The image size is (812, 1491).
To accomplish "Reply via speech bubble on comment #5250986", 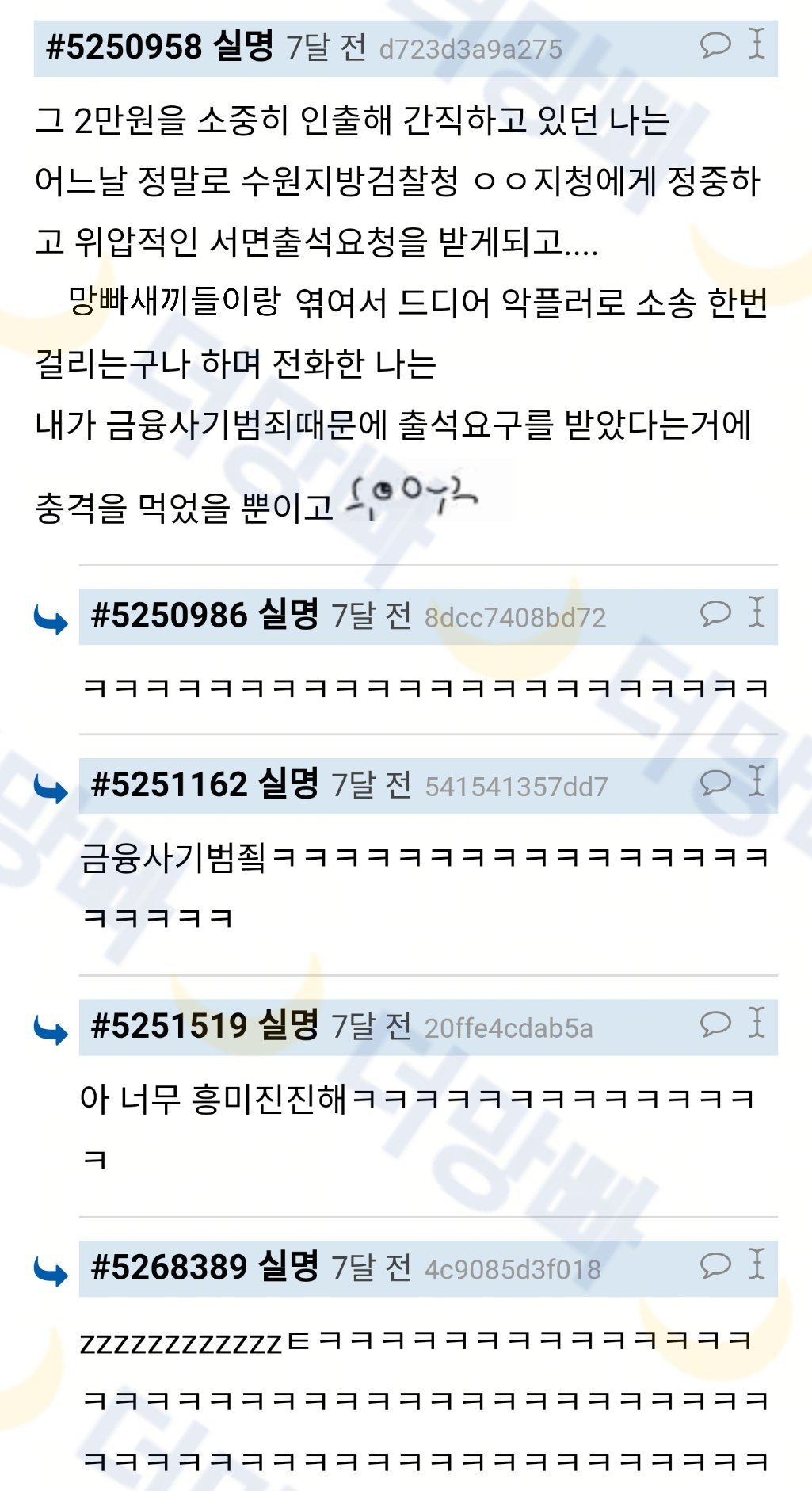I will [715, 613].
